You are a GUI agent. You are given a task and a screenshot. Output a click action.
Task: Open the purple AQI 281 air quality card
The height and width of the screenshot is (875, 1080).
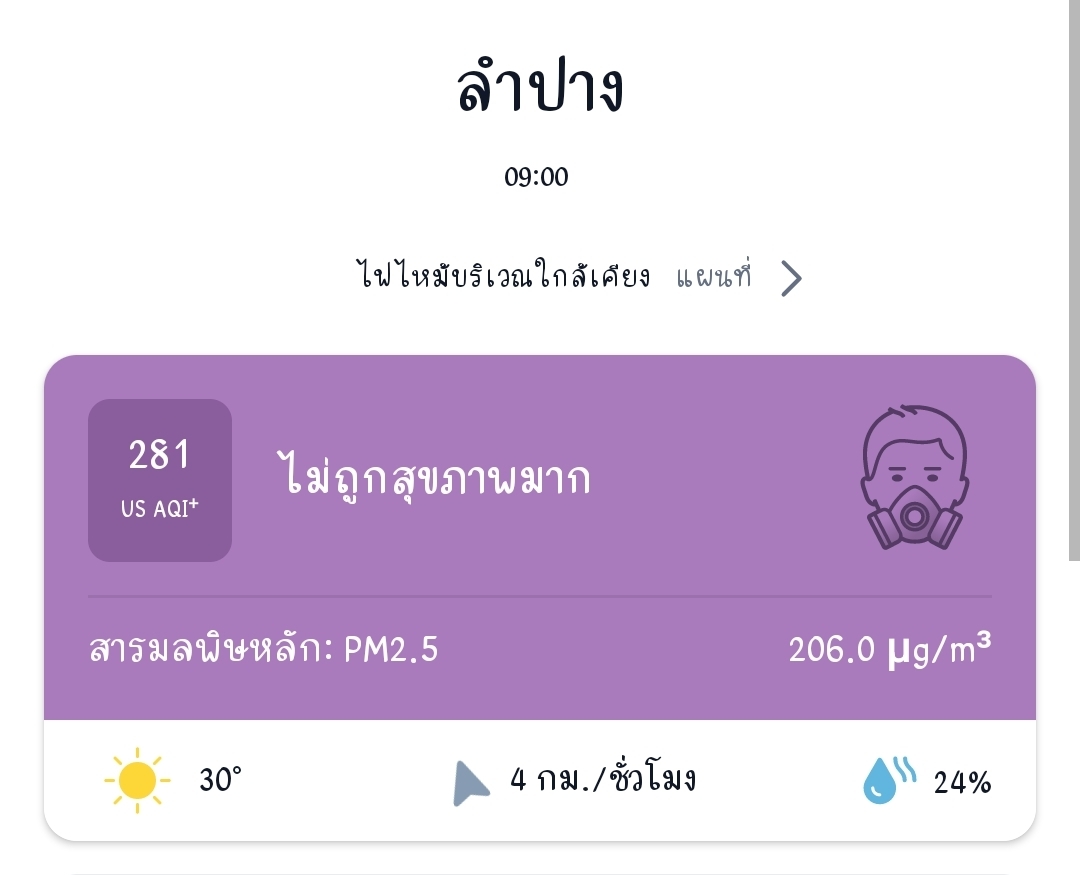click(540, 537)
